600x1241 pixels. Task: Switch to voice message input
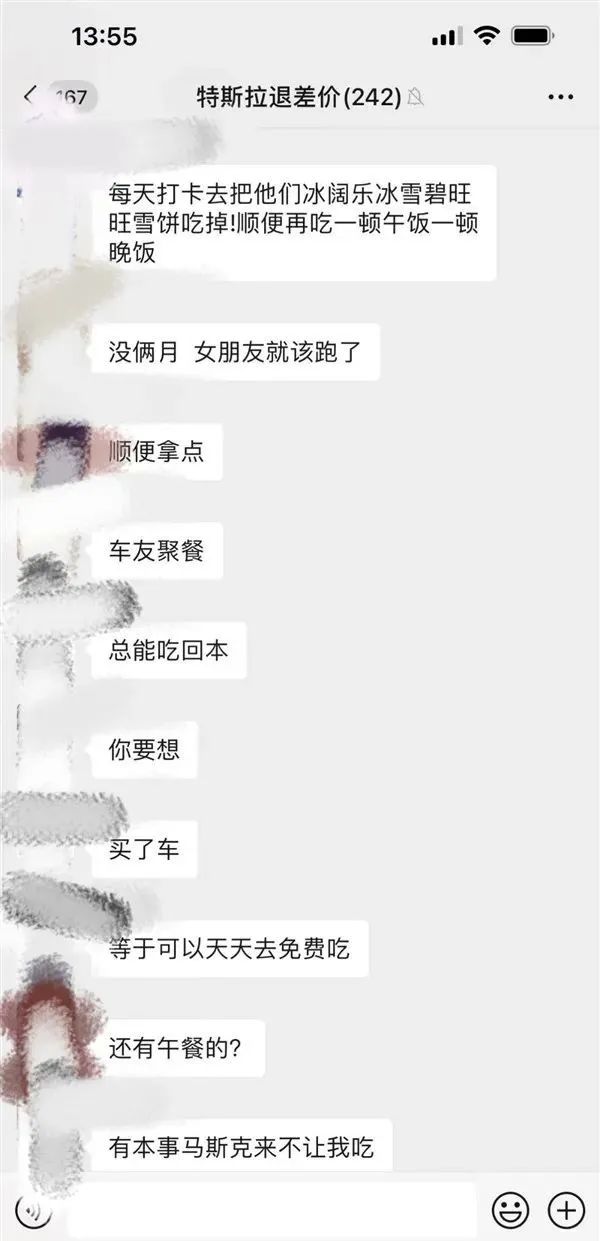pos(34,1211)
